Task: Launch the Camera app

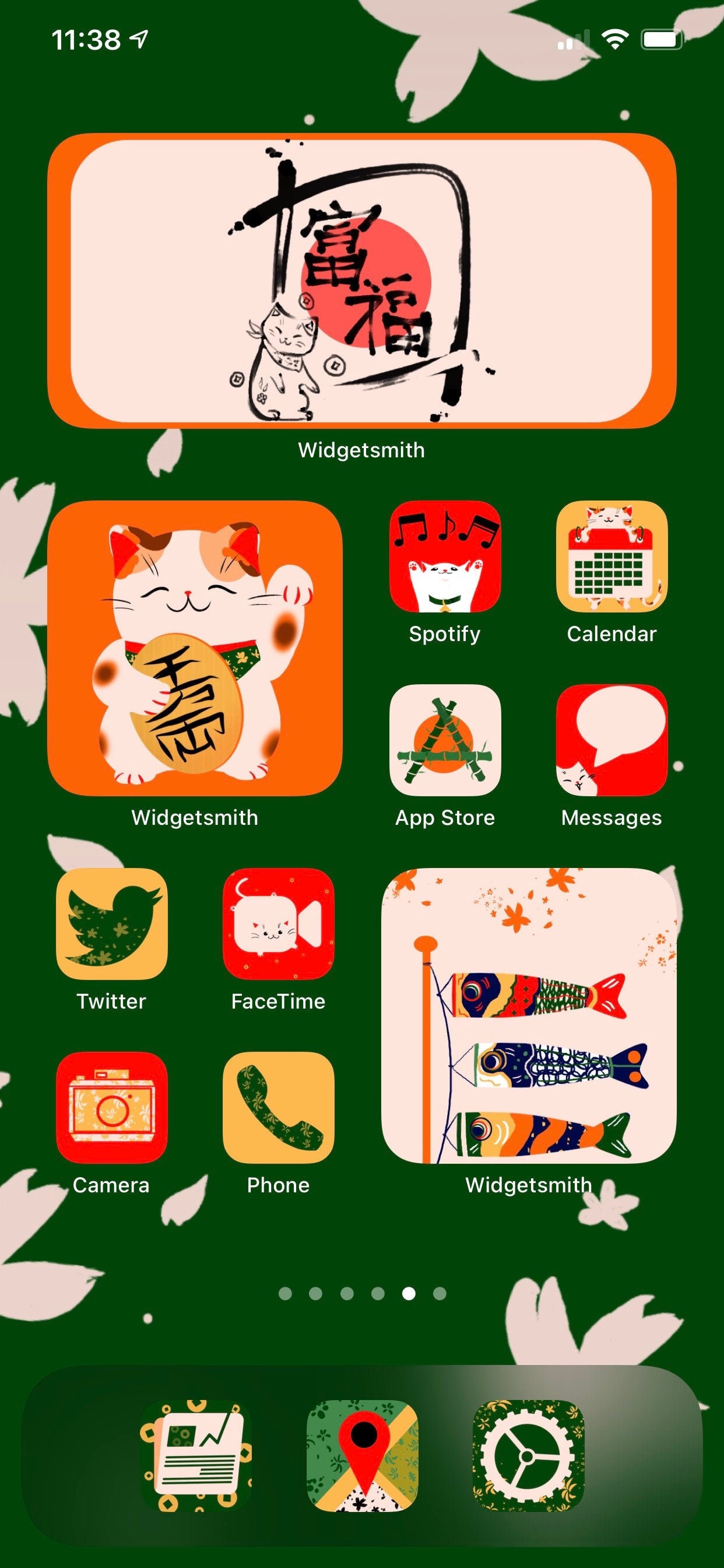Action: point(111,1108)
